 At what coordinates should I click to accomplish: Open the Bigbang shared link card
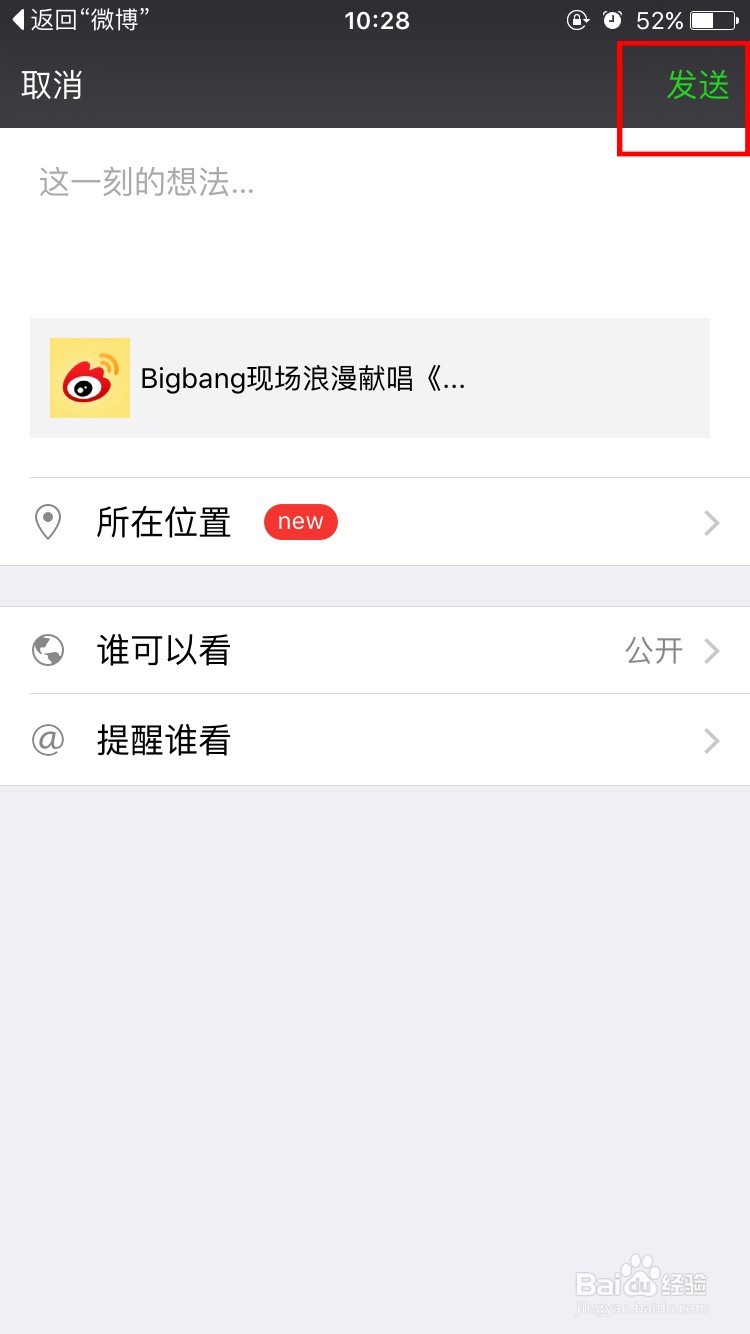point(370,378)
